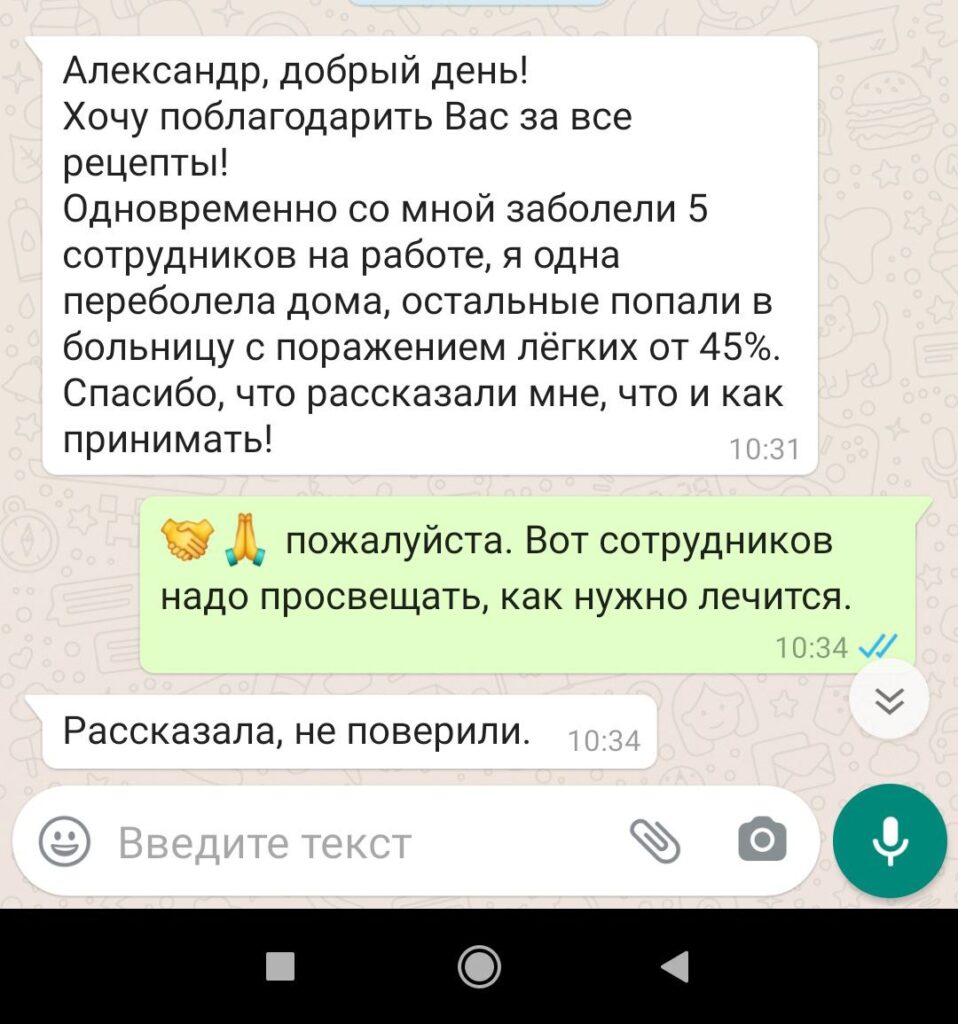Tap the Android Recents square button
The height and width of the screenshot is (1024, 958).
click(283, 965)
